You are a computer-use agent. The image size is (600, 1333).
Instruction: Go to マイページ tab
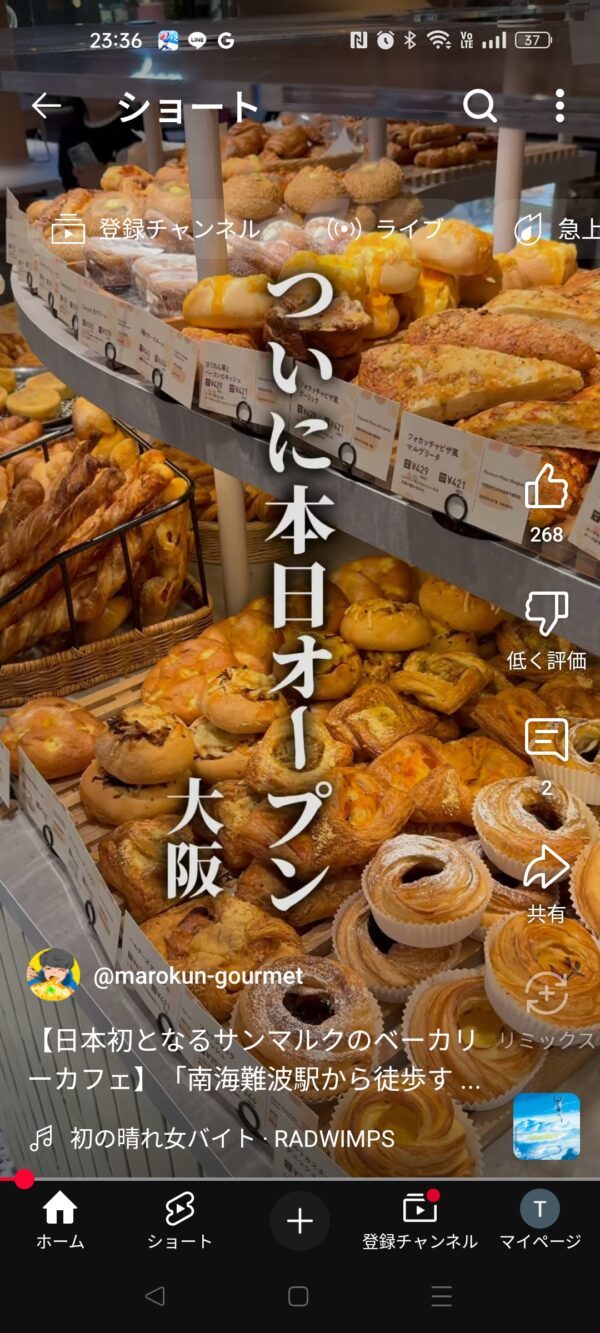point(540,1220)
